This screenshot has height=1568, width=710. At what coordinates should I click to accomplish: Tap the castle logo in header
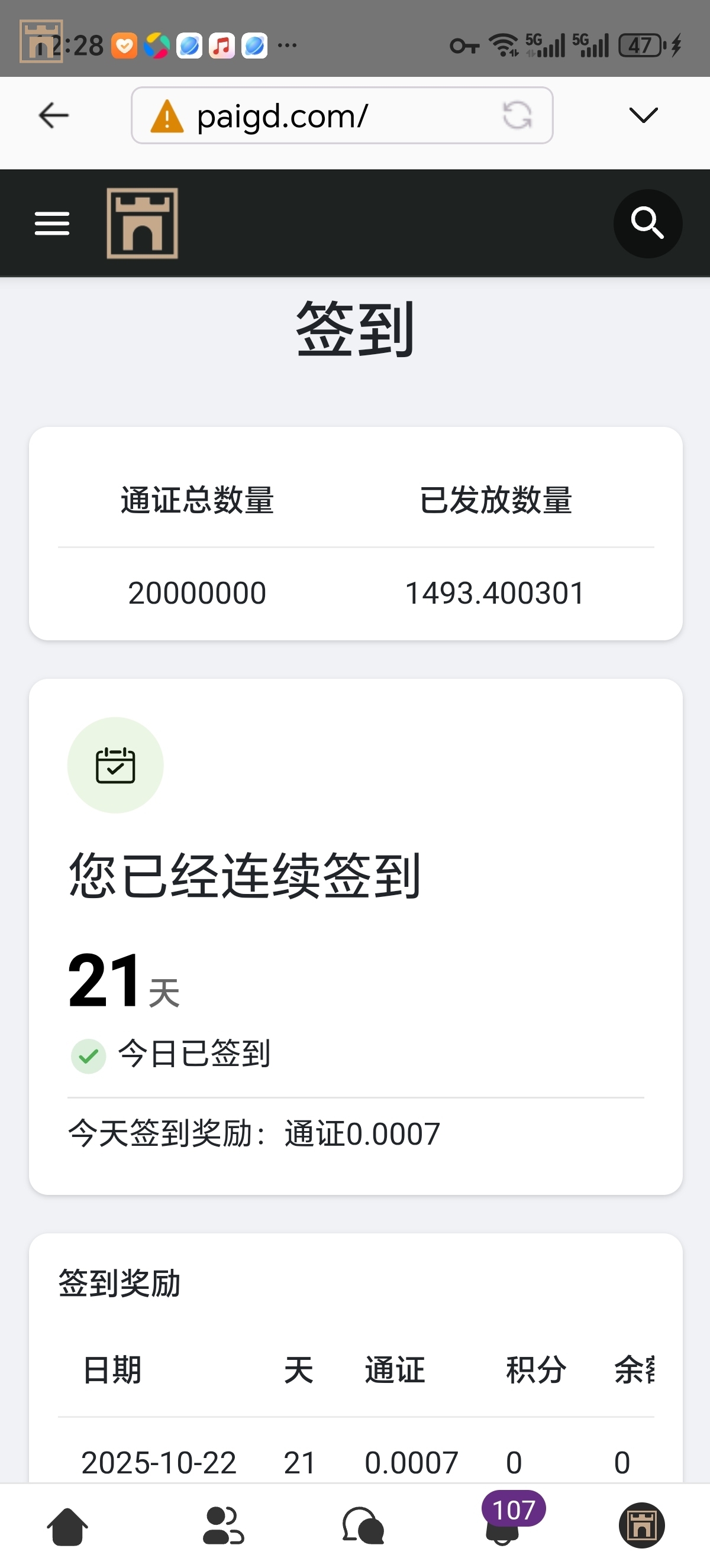[143, 223]
